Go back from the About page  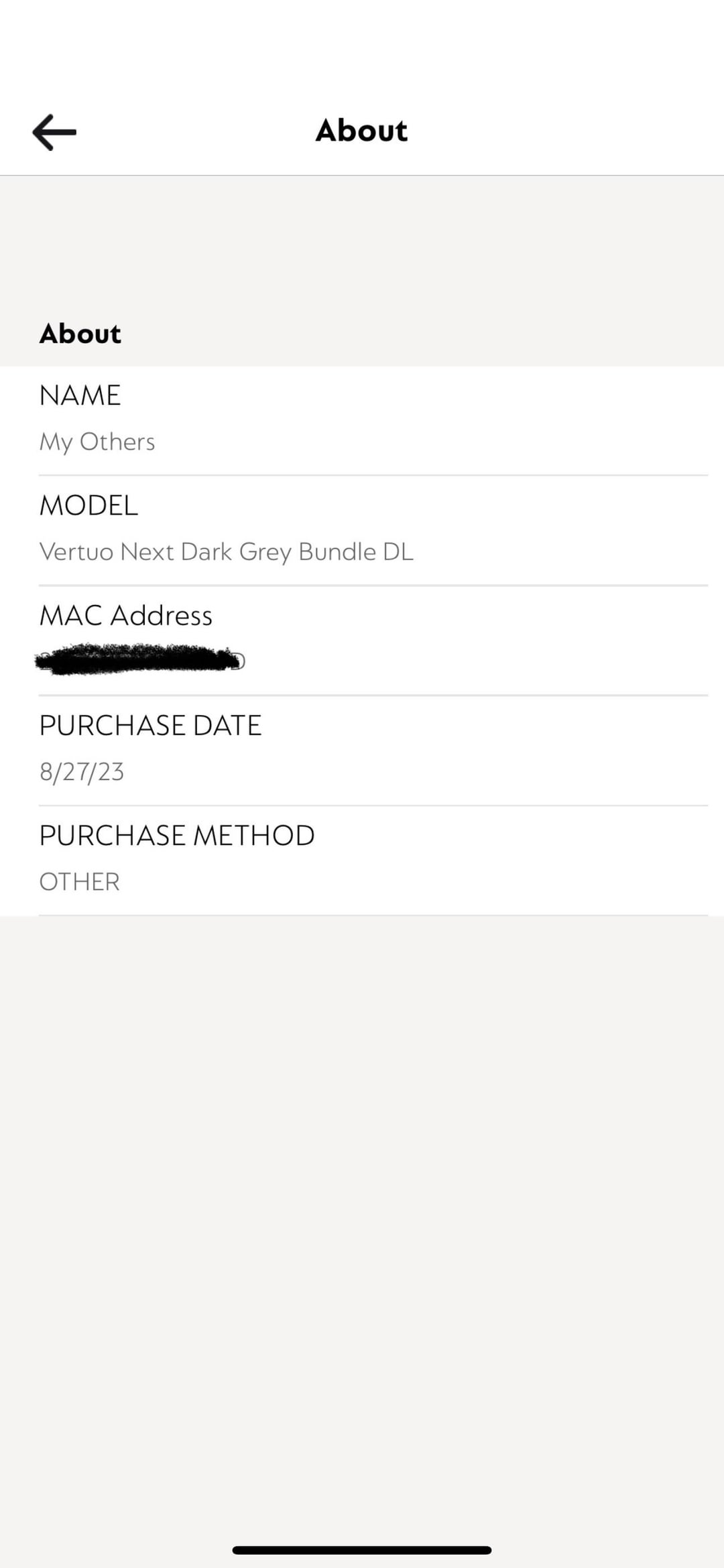(x=54, y=131)
